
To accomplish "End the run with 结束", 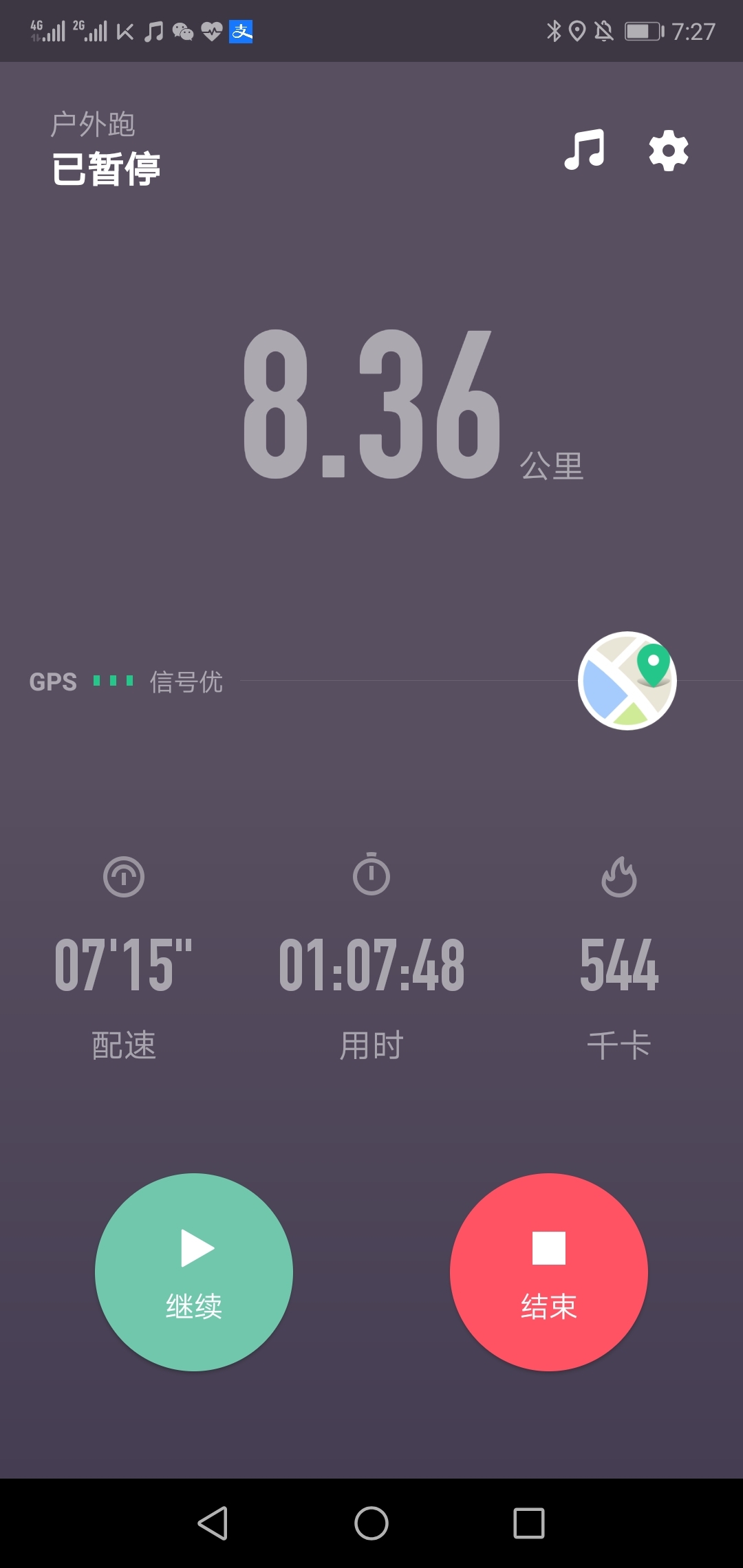I will tap(549, 1272).
